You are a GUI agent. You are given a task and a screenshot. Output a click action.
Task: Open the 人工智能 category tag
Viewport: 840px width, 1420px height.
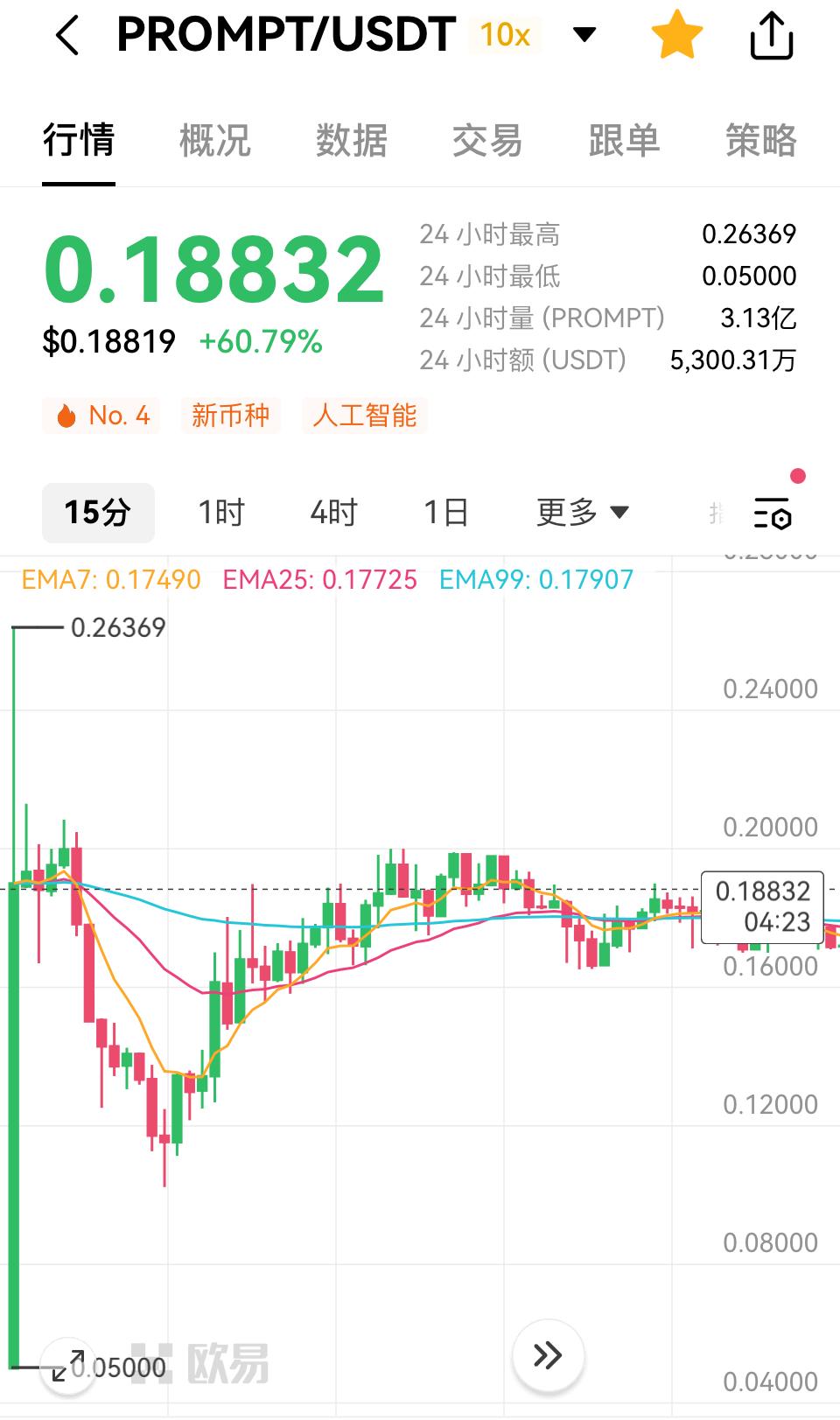click(x=364, y=416)
